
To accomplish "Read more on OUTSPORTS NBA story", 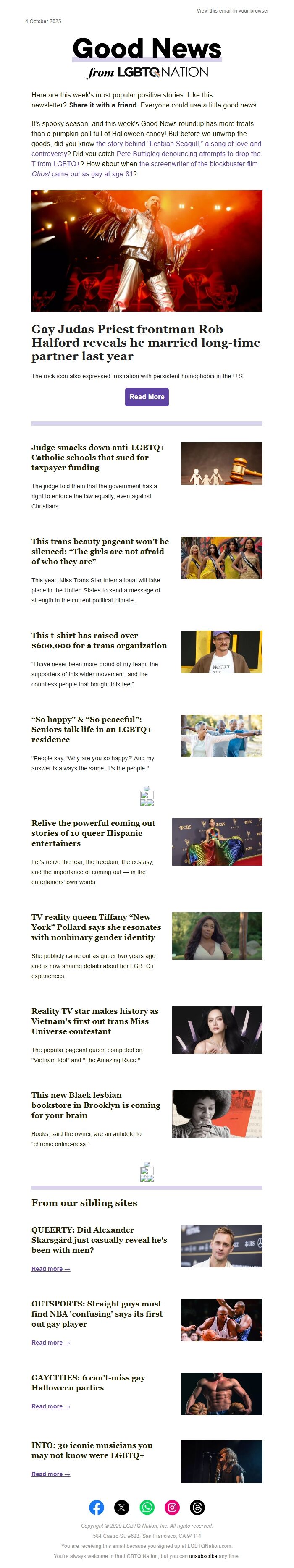I will coord(50,1342).
